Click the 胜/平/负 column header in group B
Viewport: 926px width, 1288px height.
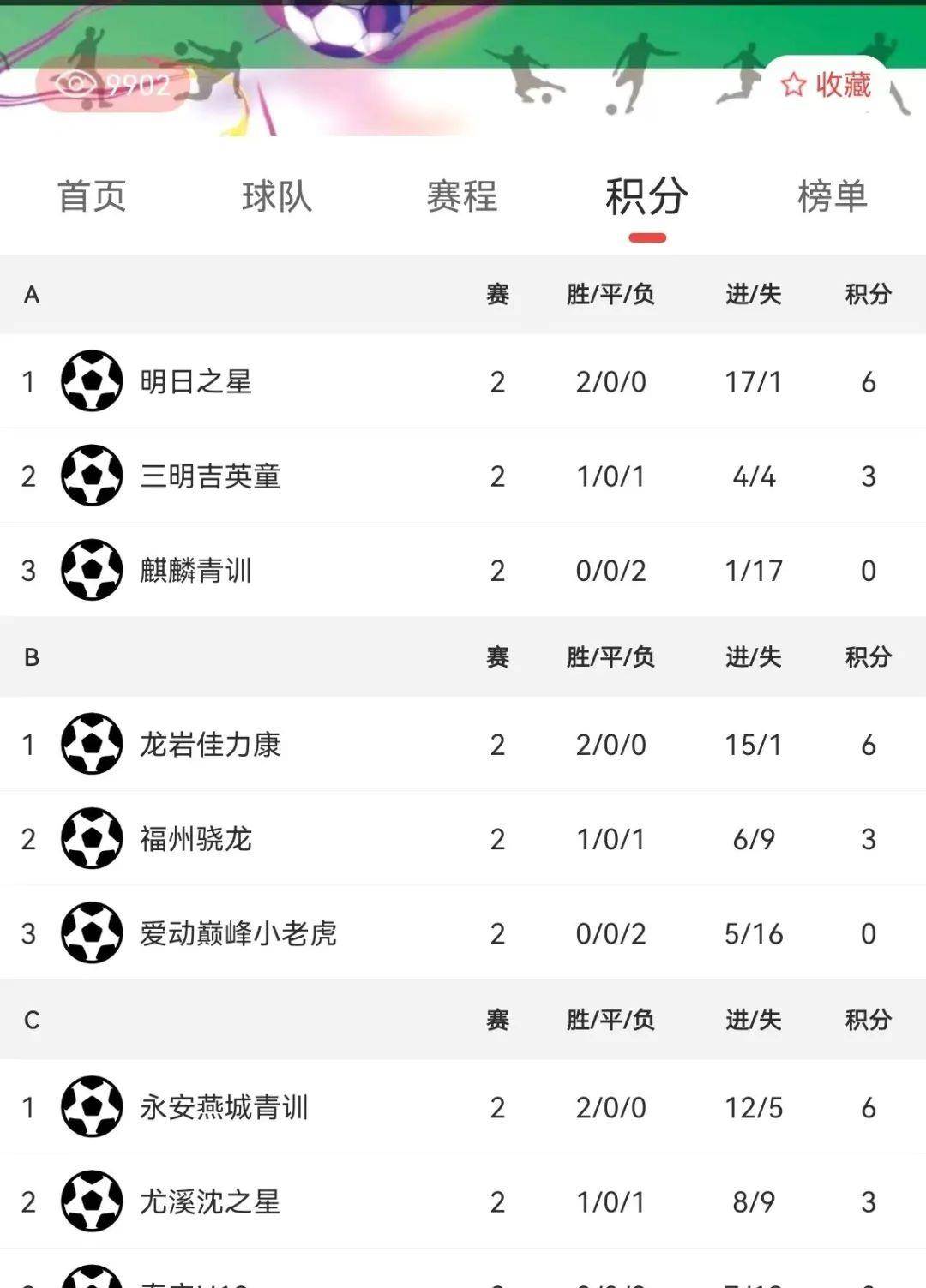611,656
